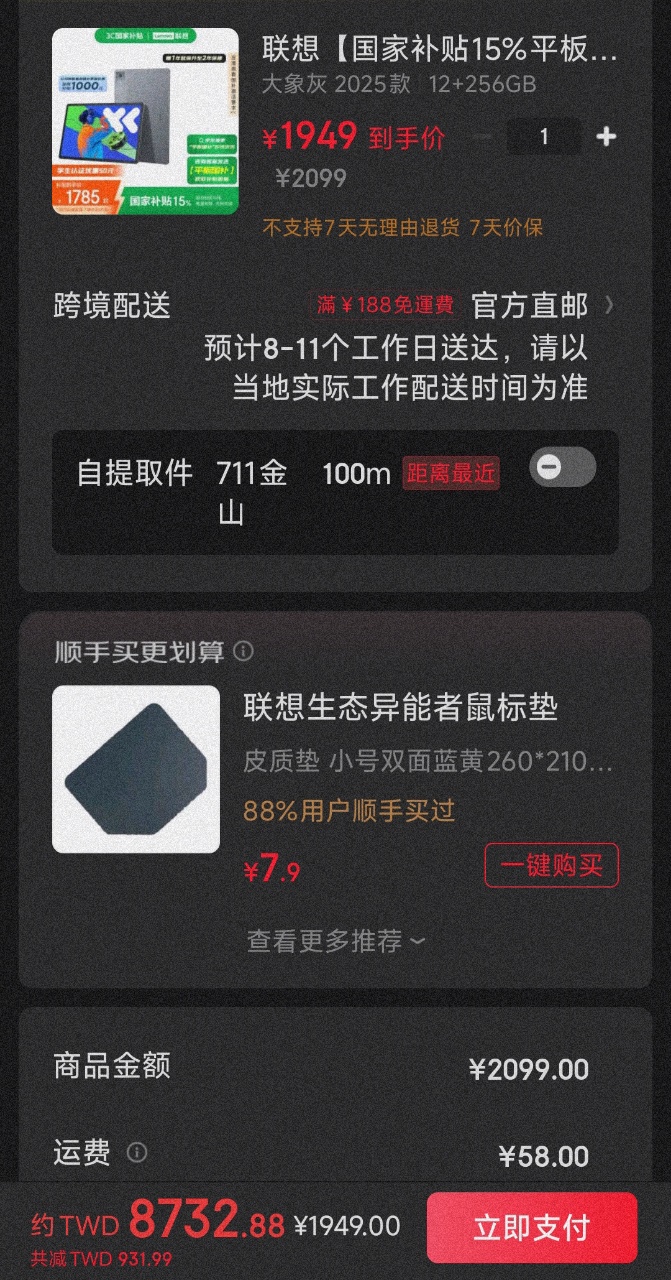
Task: Decrease the Lenovo tablet quantity with minus
Action: (483, 137)
